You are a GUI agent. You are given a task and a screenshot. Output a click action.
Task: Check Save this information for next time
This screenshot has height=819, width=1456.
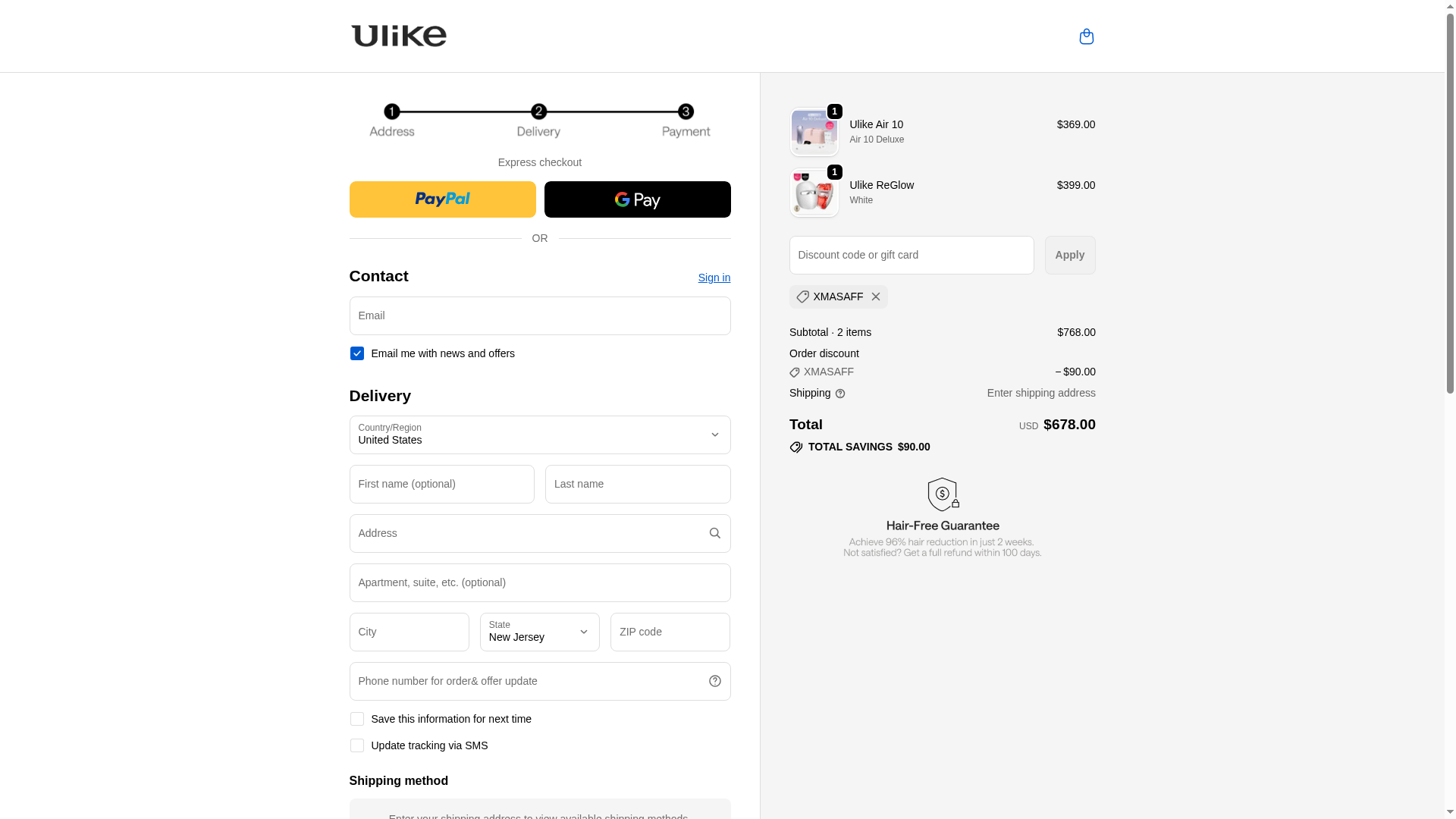pos(357,719)
